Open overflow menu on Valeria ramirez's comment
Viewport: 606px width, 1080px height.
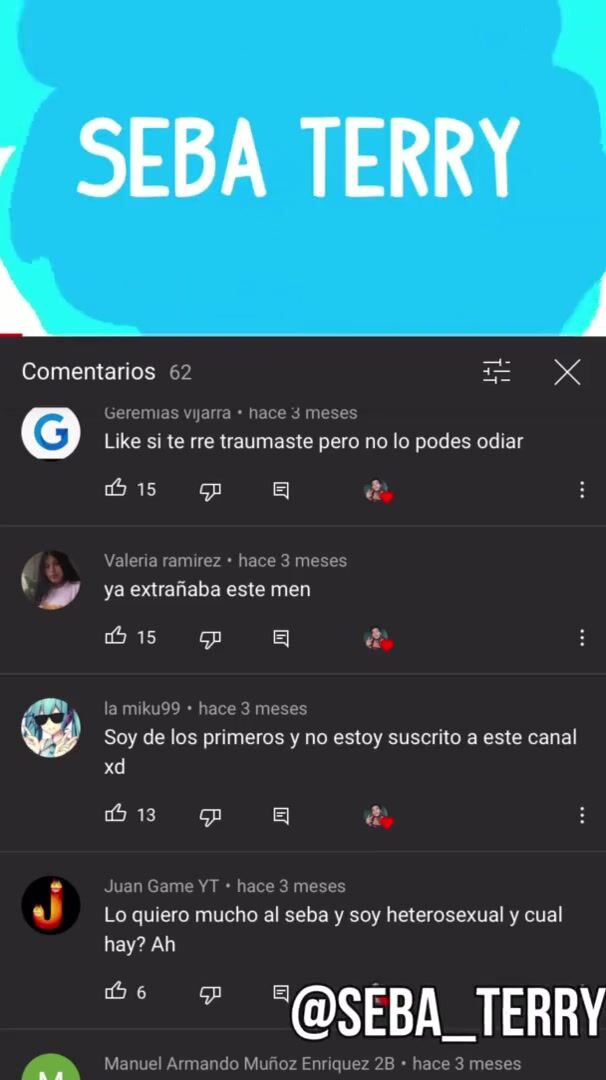(582, 638)
